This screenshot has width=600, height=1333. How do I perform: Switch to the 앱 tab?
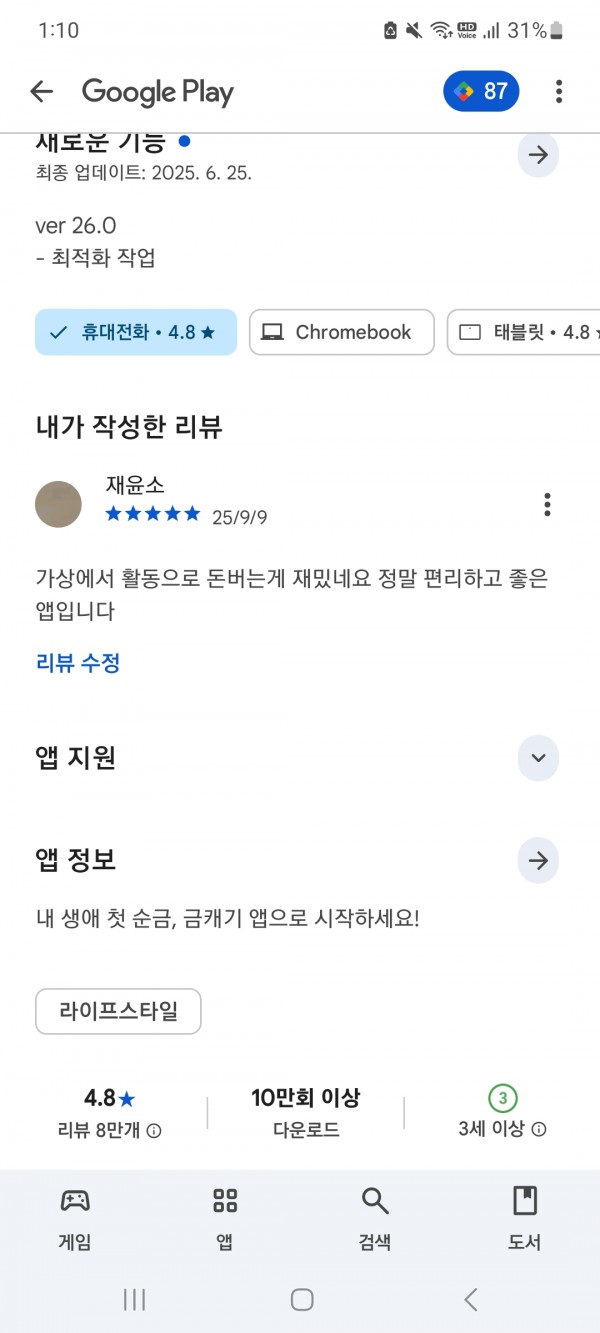225,1217
